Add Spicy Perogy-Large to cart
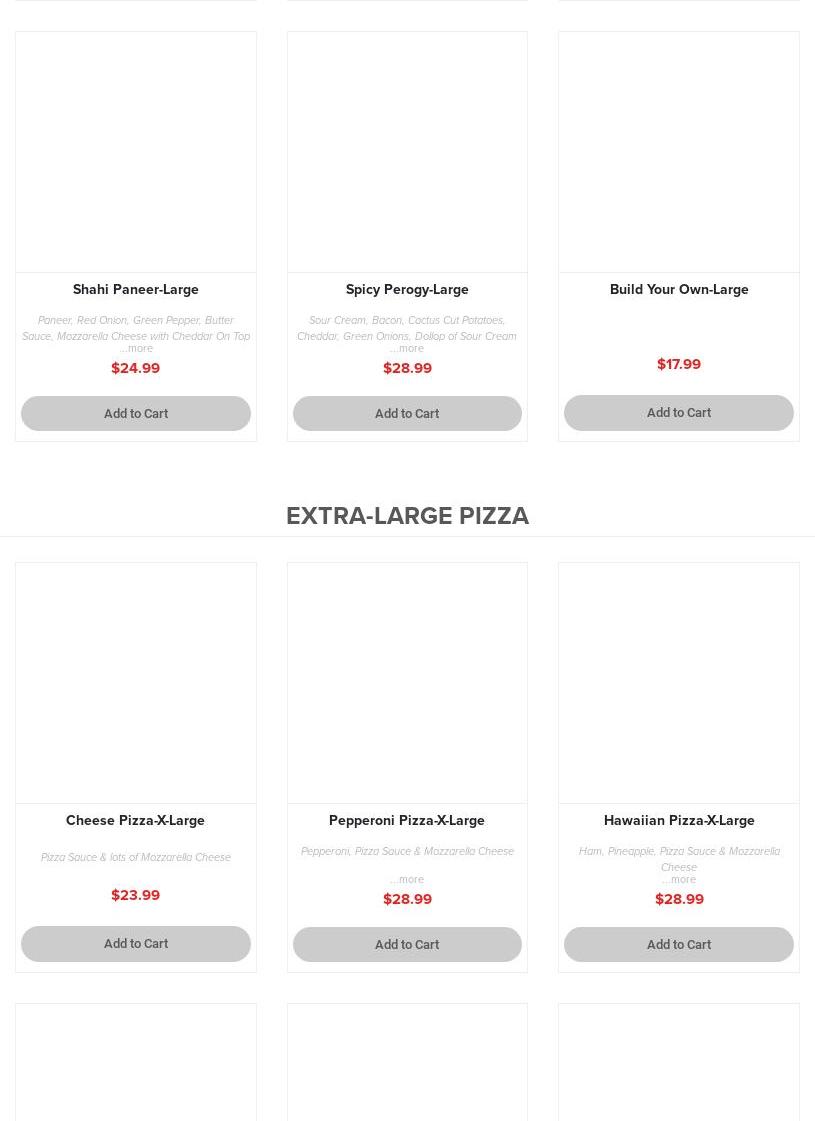 click(407, 413)
